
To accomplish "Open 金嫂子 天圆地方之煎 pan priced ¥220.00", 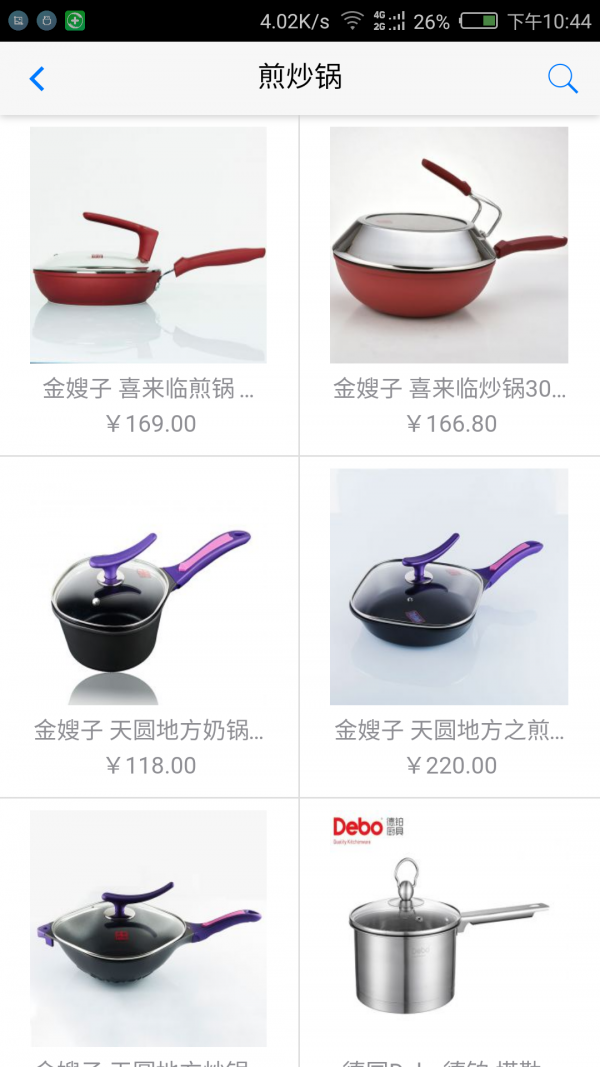I will [449, 588].
